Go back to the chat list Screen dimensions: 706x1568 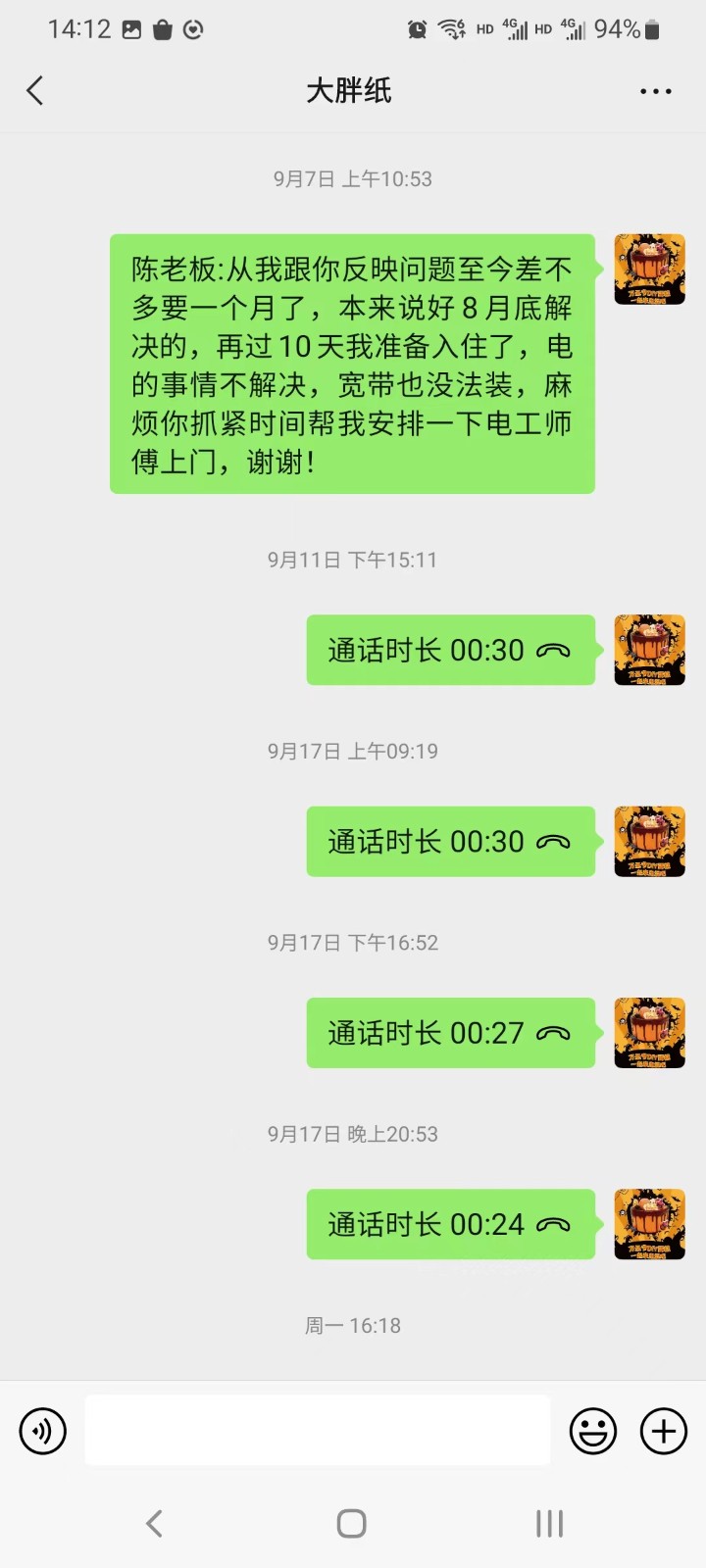[35, 91]
